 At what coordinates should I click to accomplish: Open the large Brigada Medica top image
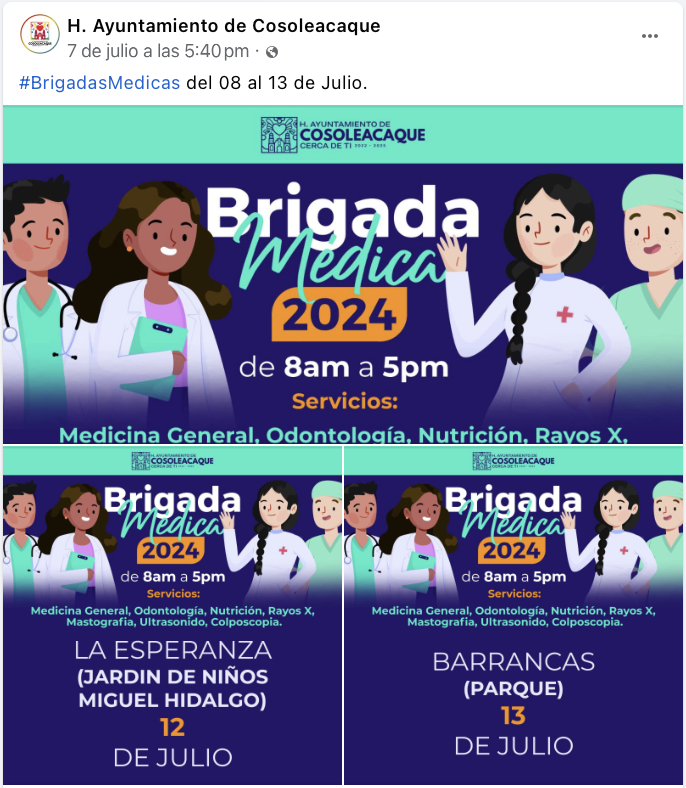coord(343,275)
